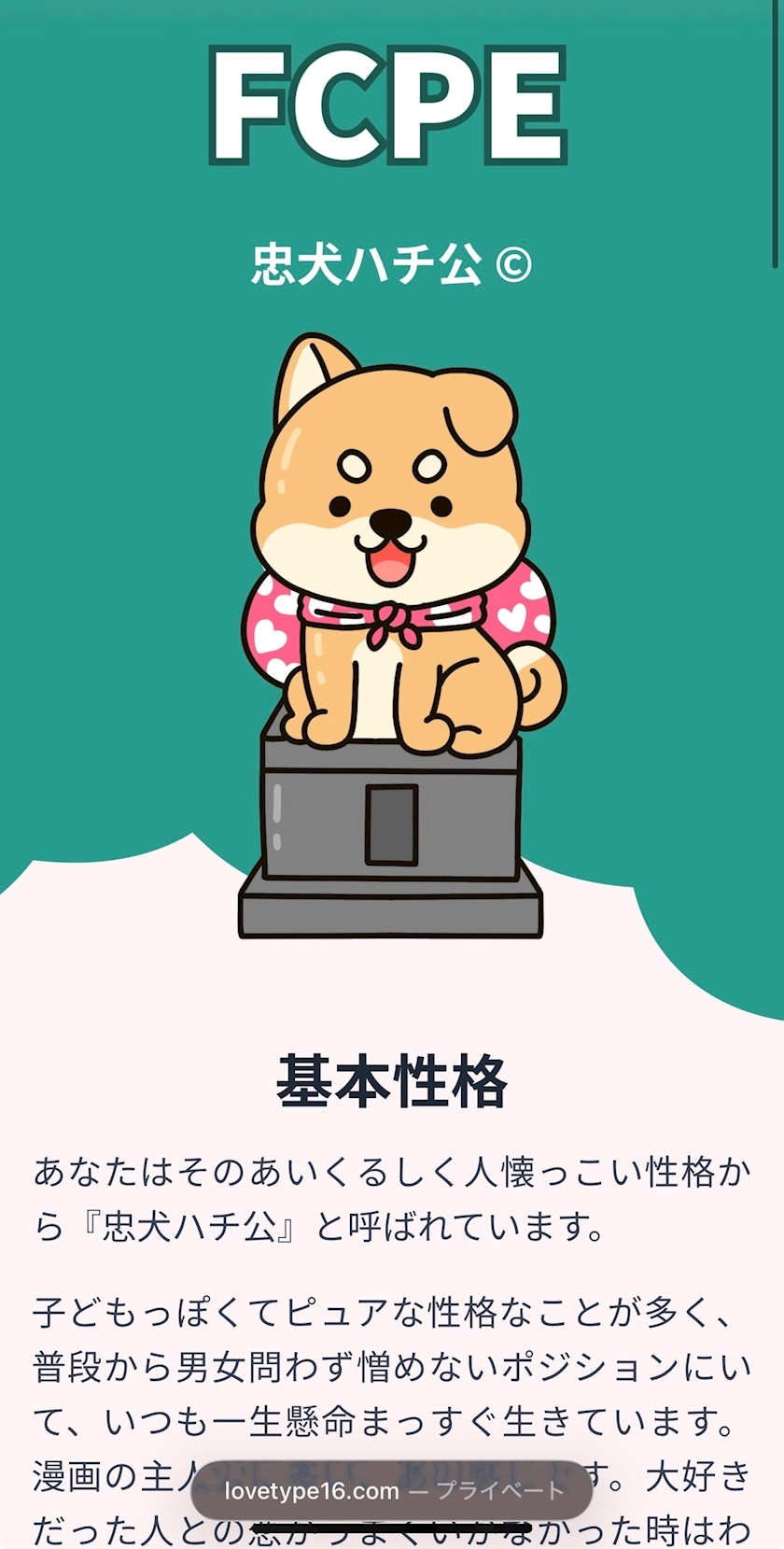784x1549 pixels.
Task: Tap the lovetype16.com address bar
Action: 392,1490
